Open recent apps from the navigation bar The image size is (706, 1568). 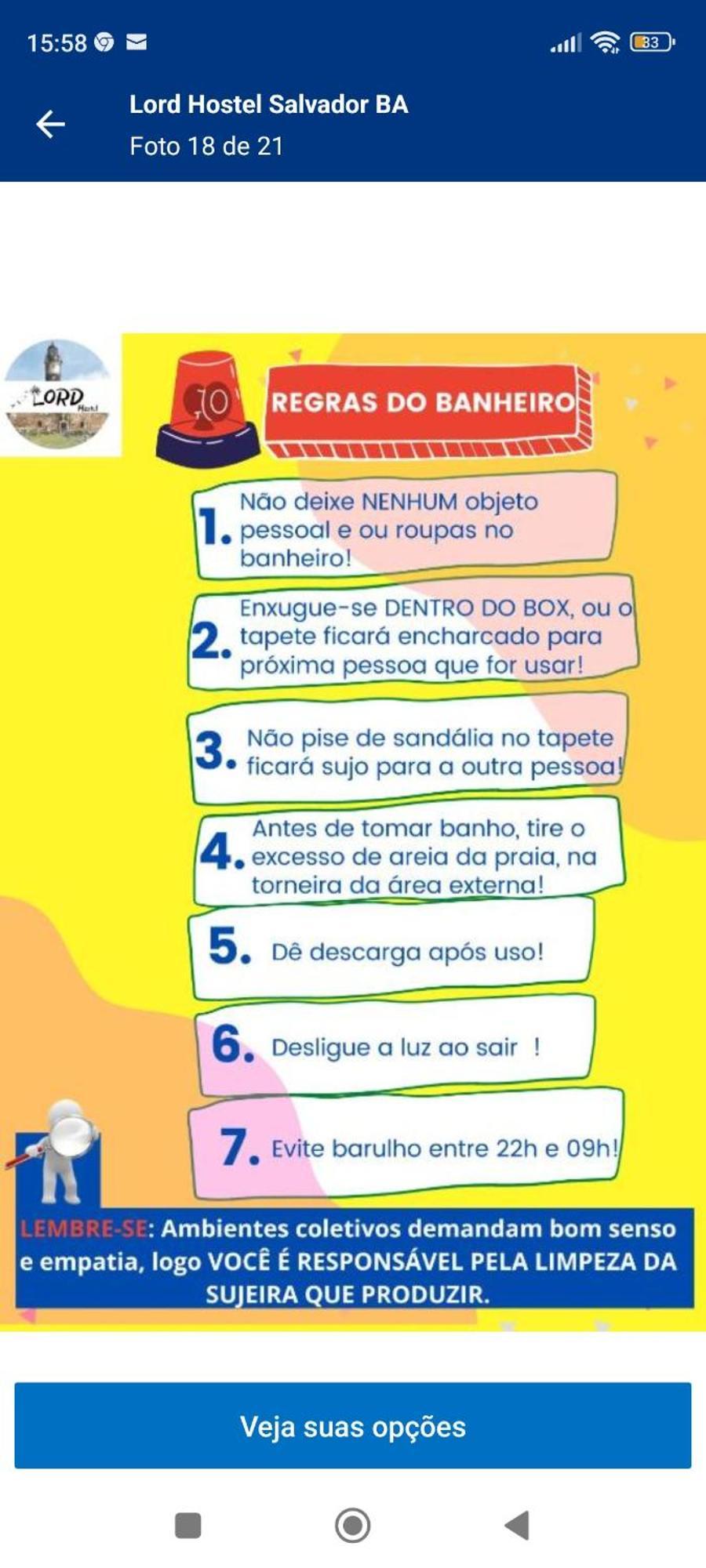pyautogui.click(x=187, y=1526)
